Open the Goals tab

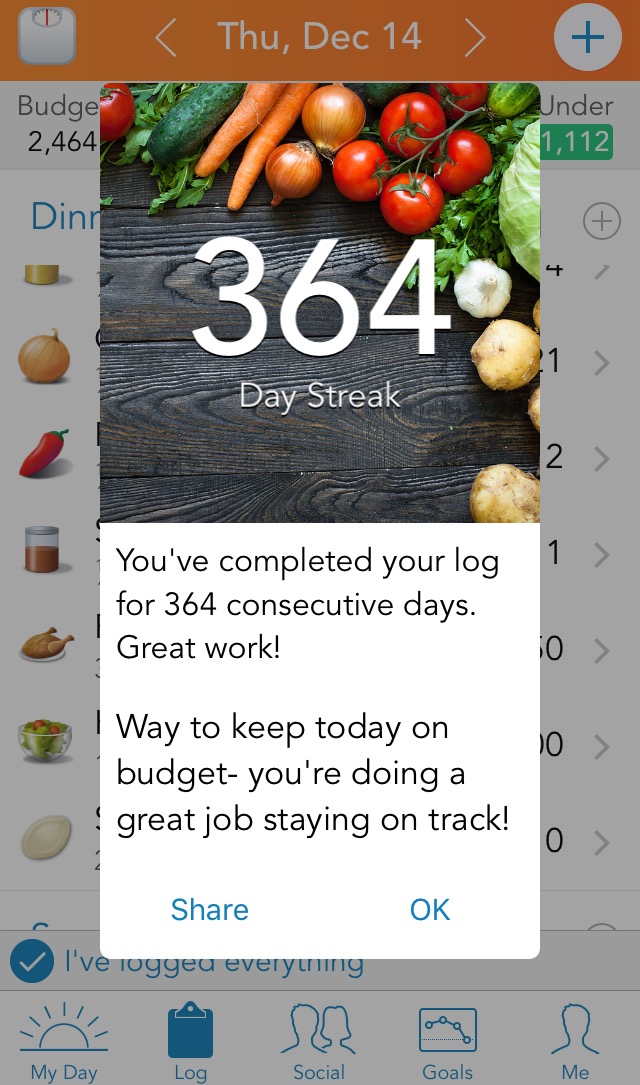(x=447, y=1042)
